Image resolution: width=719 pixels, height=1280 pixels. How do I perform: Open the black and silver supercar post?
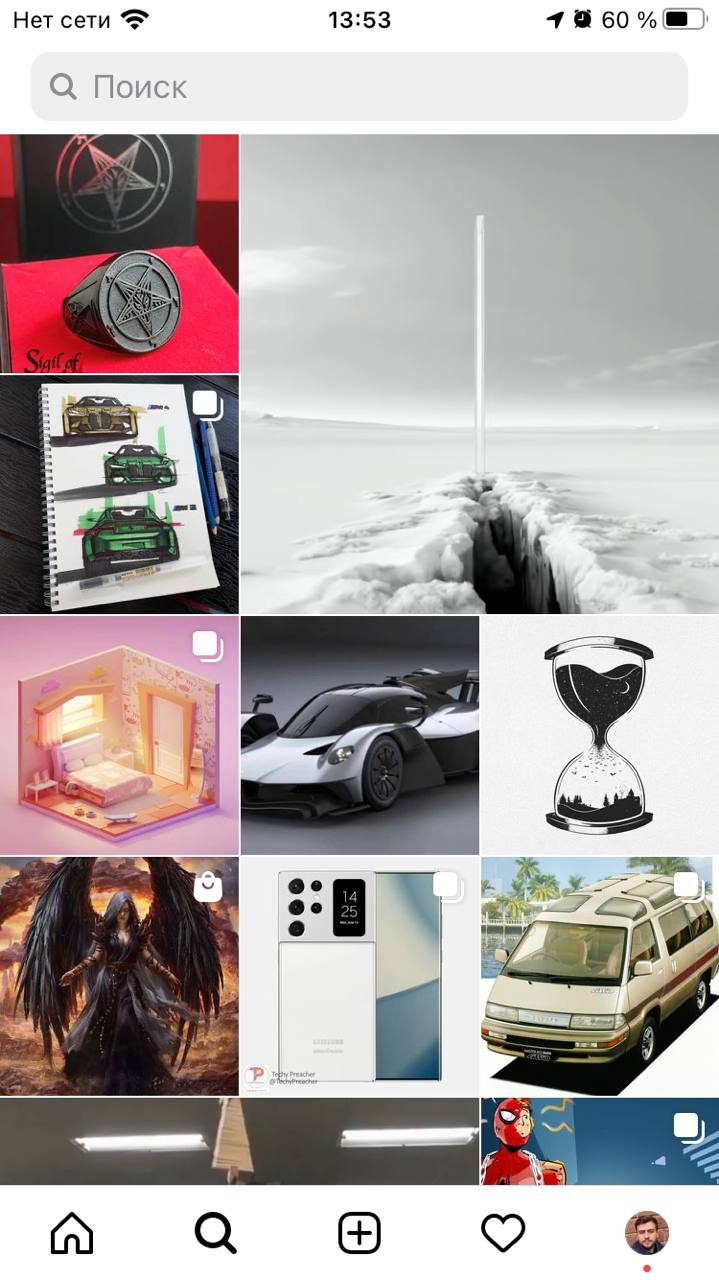tap(360, 735)
